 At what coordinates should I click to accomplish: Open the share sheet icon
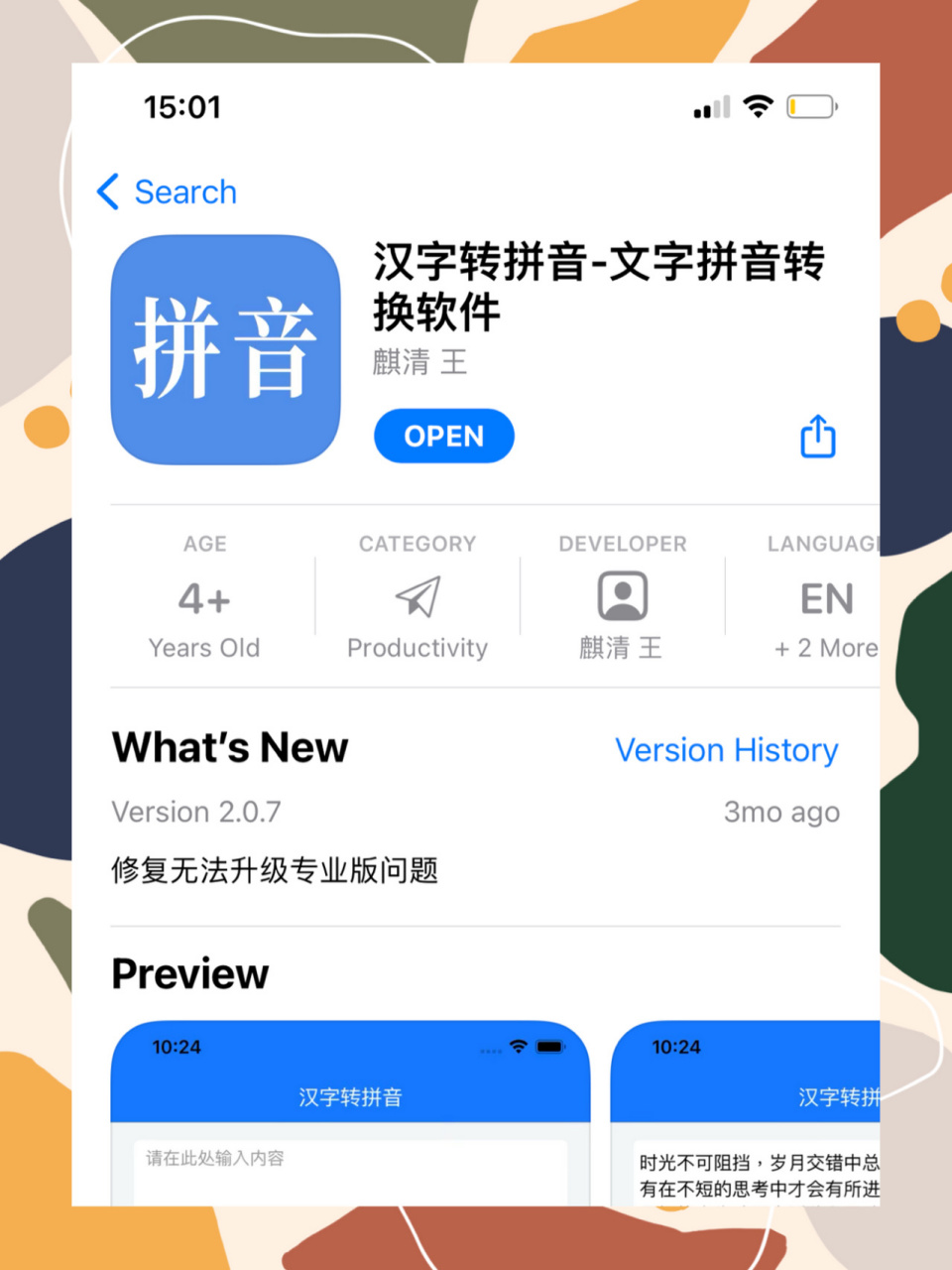[817, 437]
